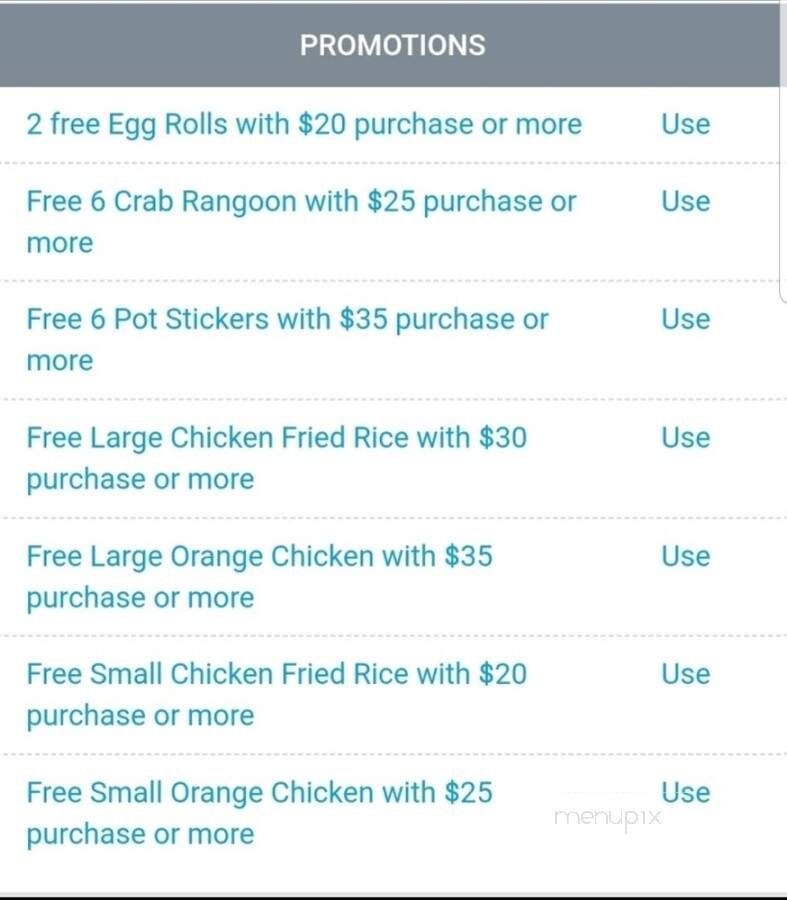Use the Free Large Chicken Fried Rice offer
Viewport: 787px width, 900px height.
coord(685,437)
